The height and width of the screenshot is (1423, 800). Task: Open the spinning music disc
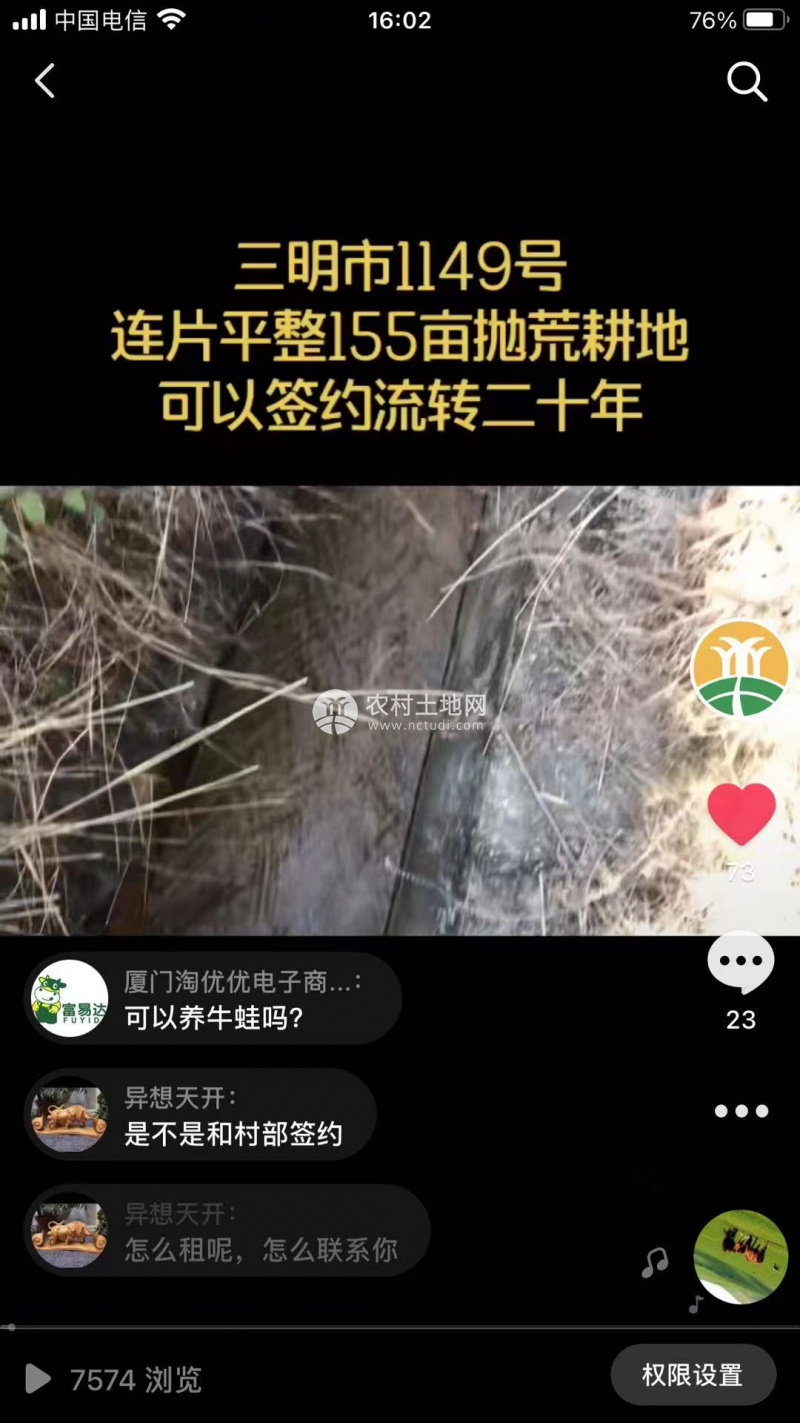coord(740,1257)
